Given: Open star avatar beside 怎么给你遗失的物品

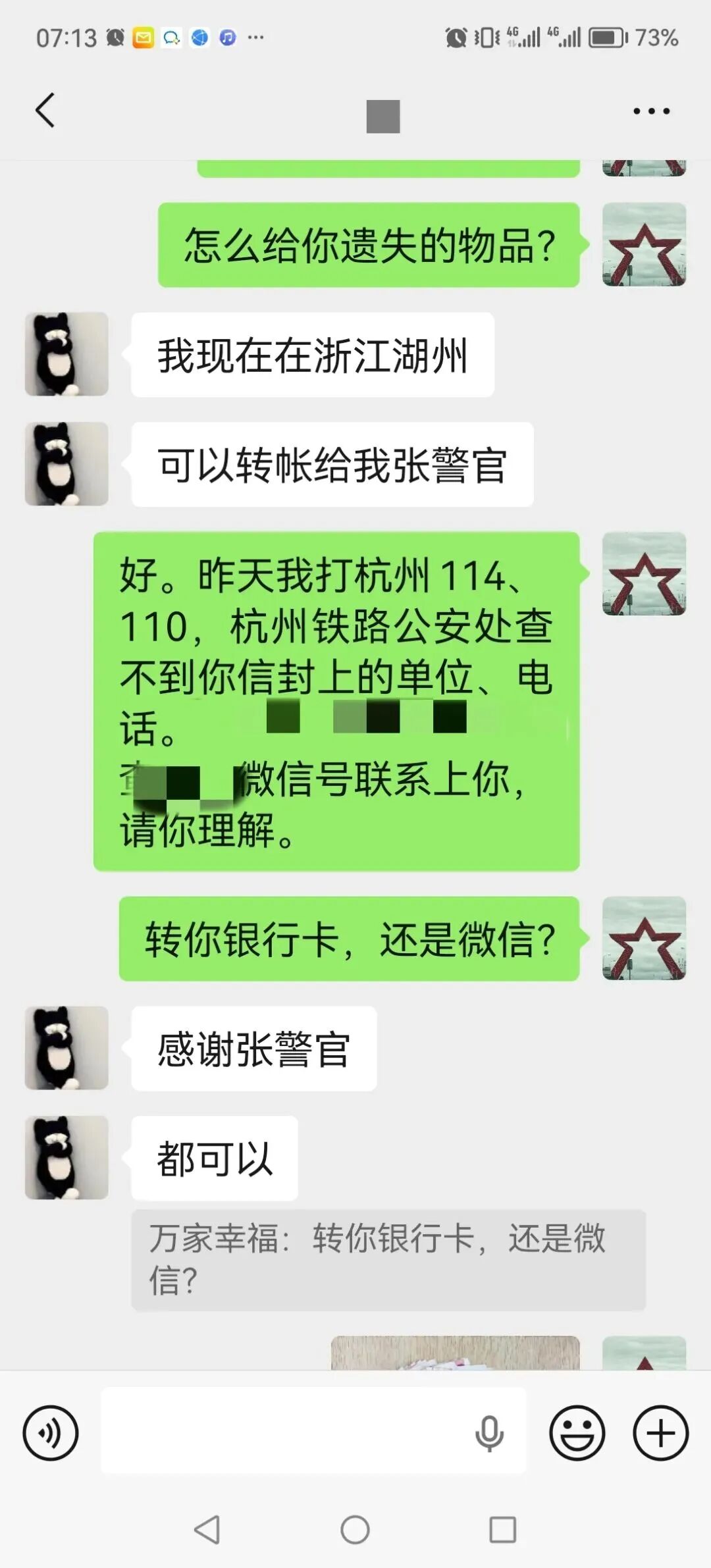Looking at the screenshot, I should pos(644,245).
